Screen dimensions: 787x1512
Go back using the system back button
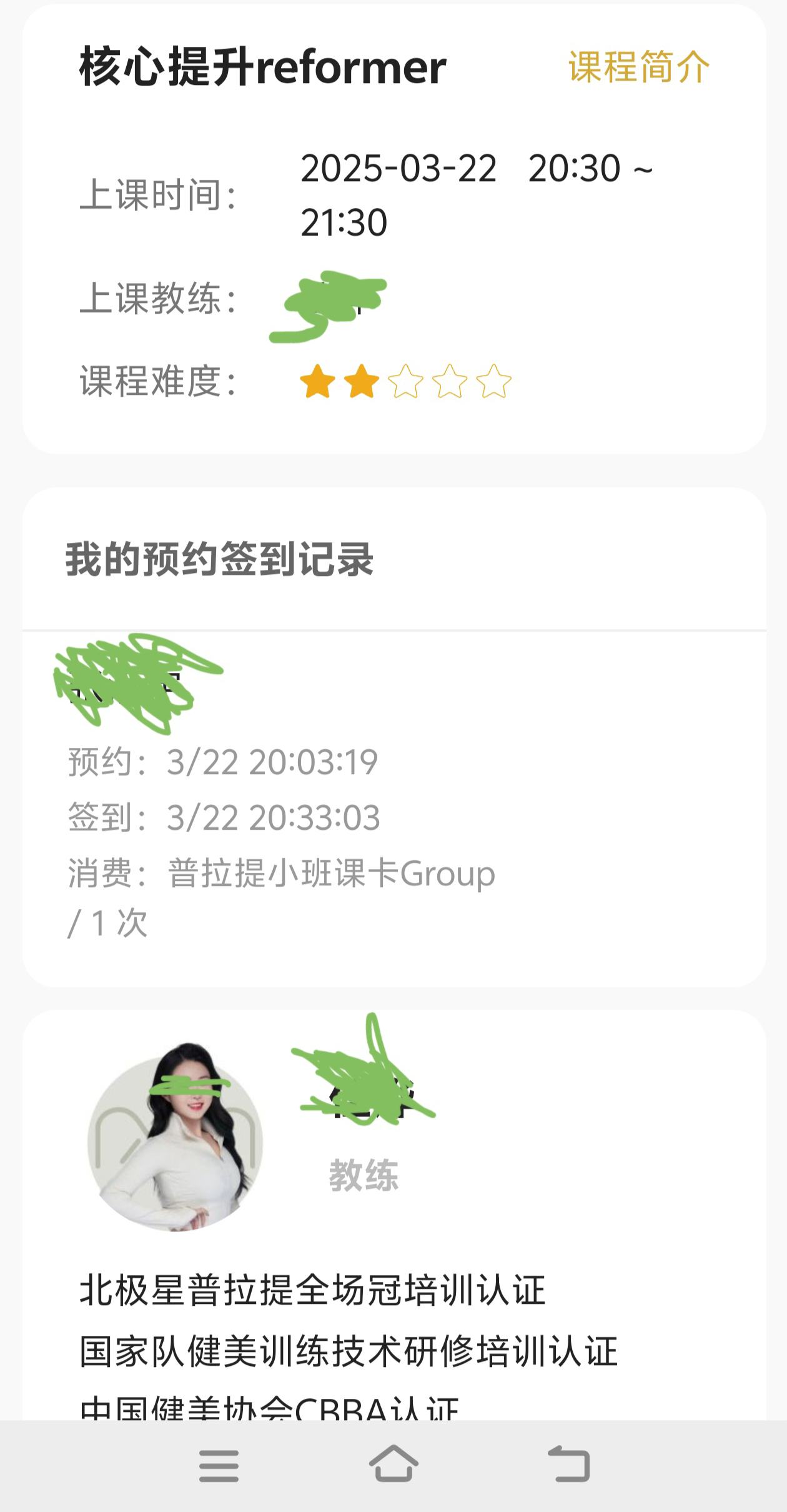[x=568, y=1465]
